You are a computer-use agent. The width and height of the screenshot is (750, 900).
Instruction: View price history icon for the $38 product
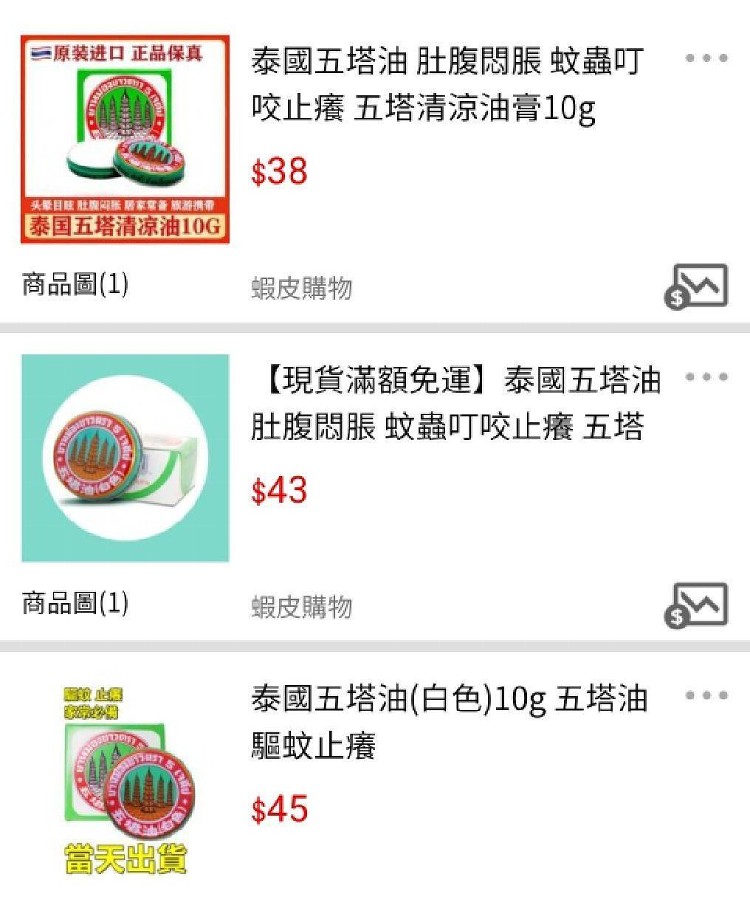(696, 287)
